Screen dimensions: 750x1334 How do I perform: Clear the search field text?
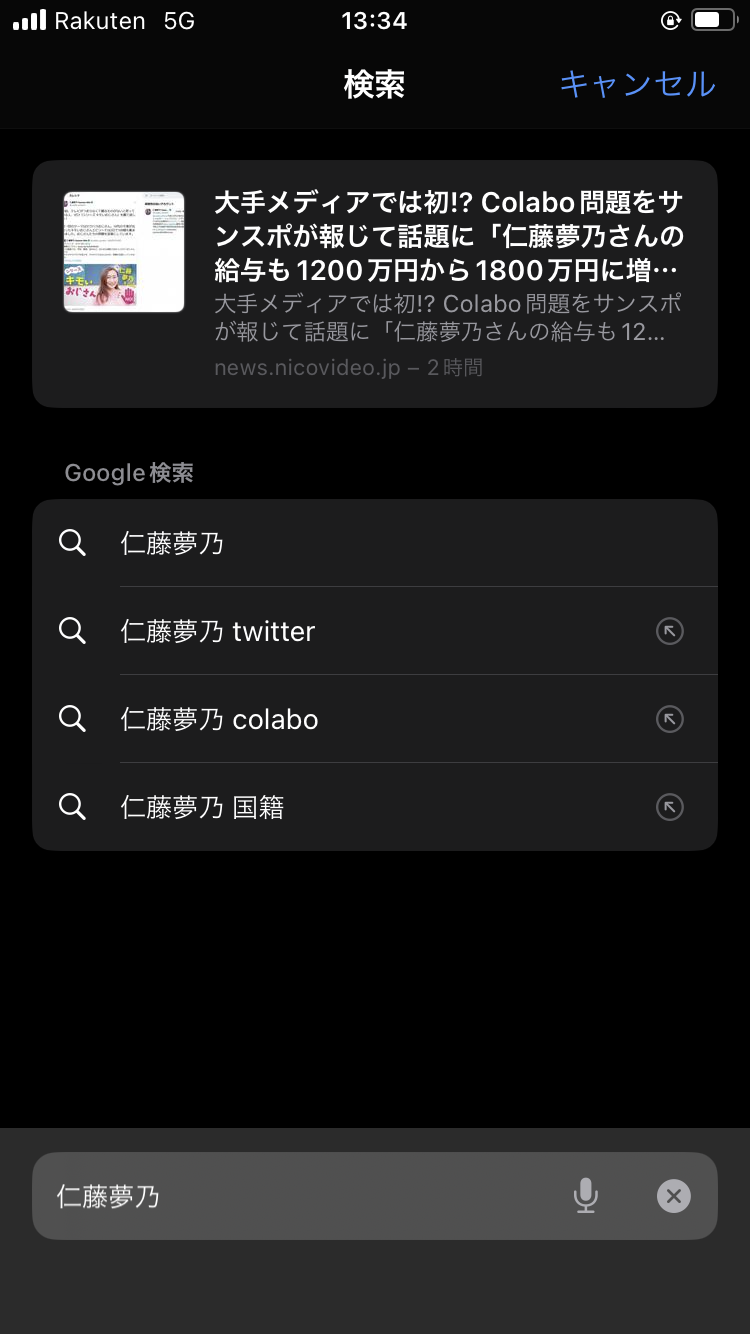[x=674, y=1196]
